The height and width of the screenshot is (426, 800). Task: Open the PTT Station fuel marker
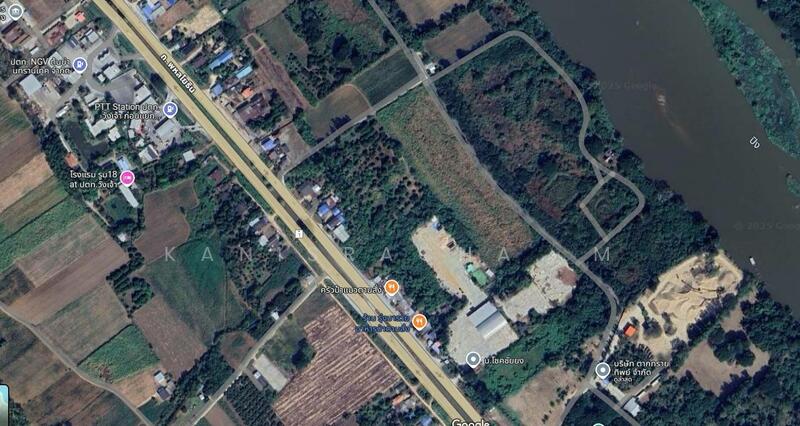[172, 109]
